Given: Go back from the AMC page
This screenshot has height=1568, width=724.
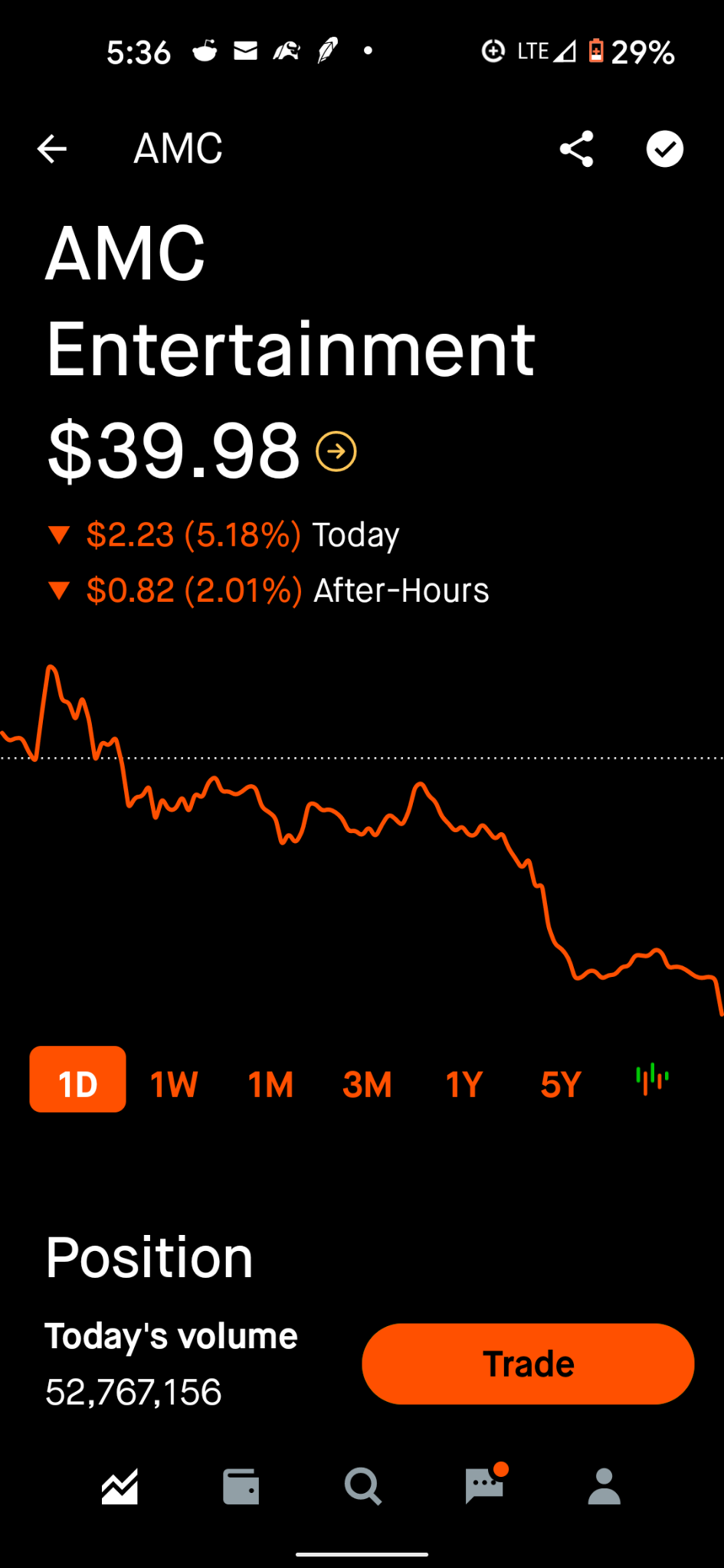Looking at the screenshot, I should [52, 149].
